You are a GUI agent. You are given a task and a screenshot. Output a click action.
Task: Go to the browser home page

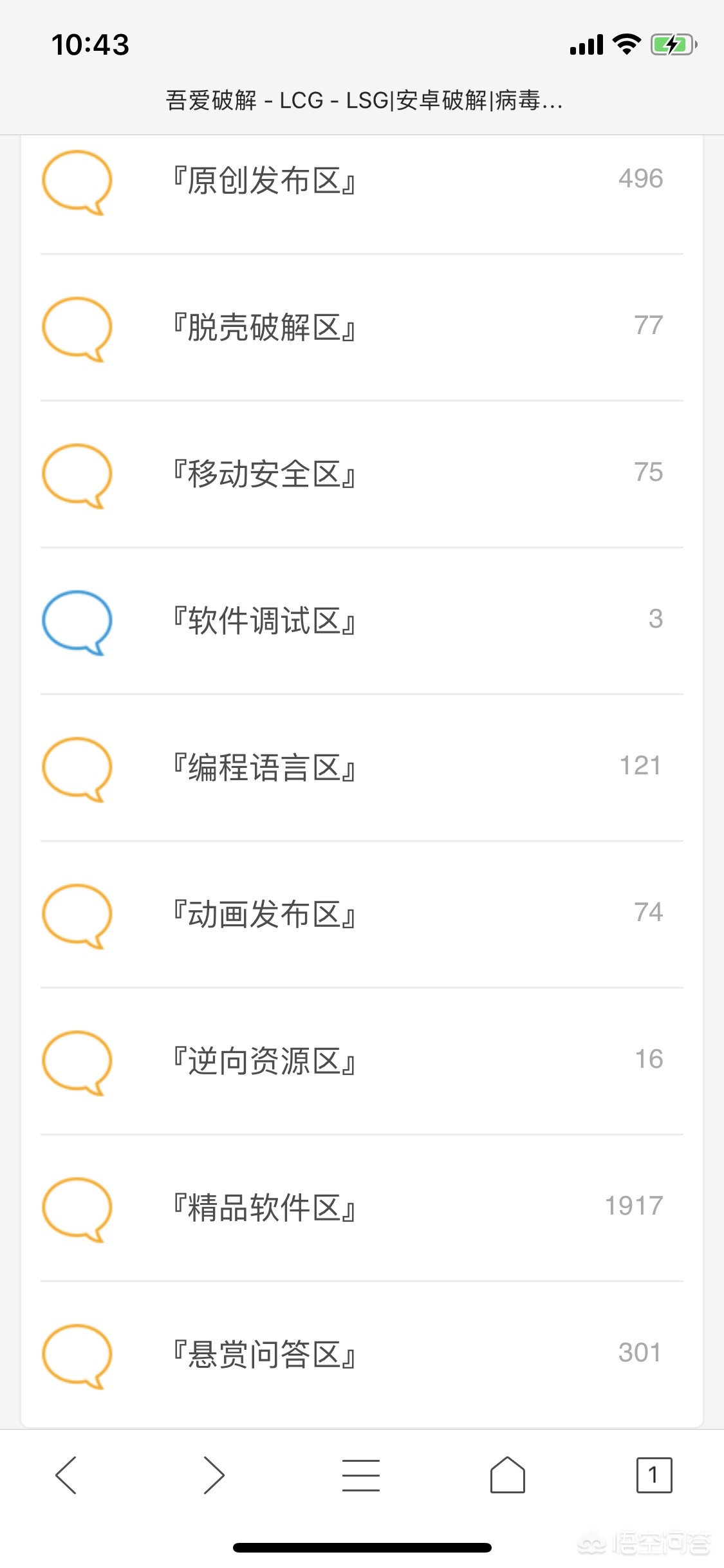coord(508,1476)
